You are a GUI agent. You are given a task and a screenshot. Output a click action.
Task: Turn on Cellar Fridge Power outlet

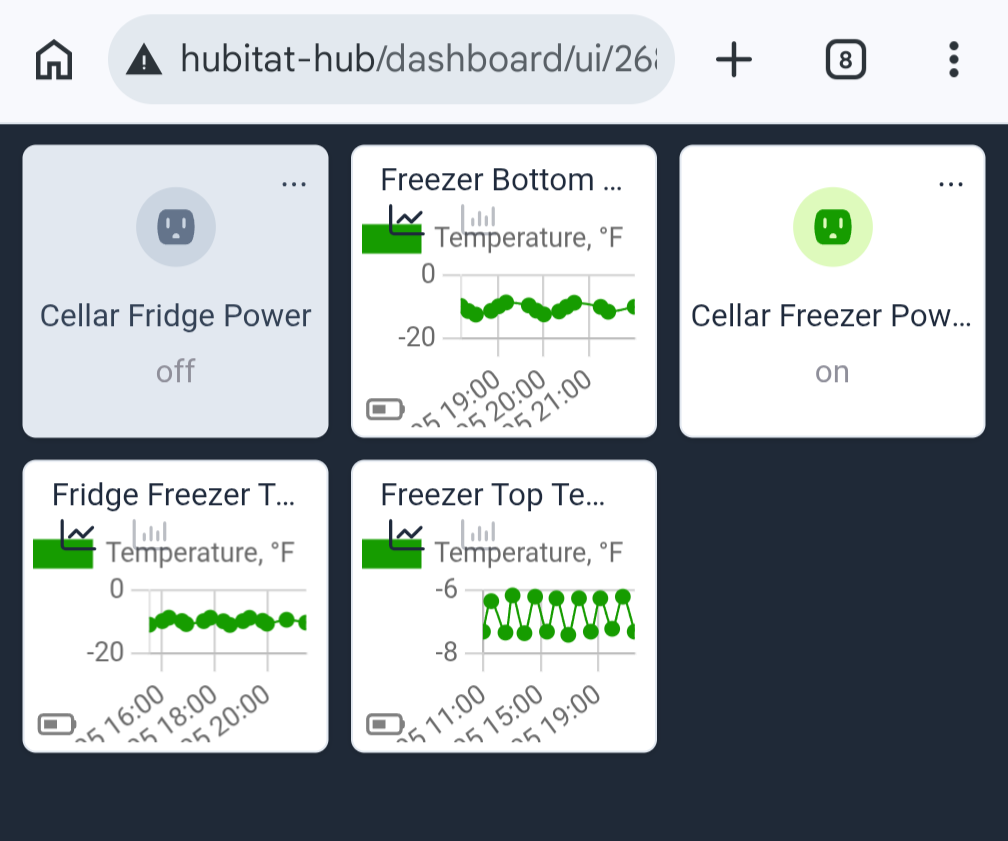pyautogui.click(x=176, y=227)
